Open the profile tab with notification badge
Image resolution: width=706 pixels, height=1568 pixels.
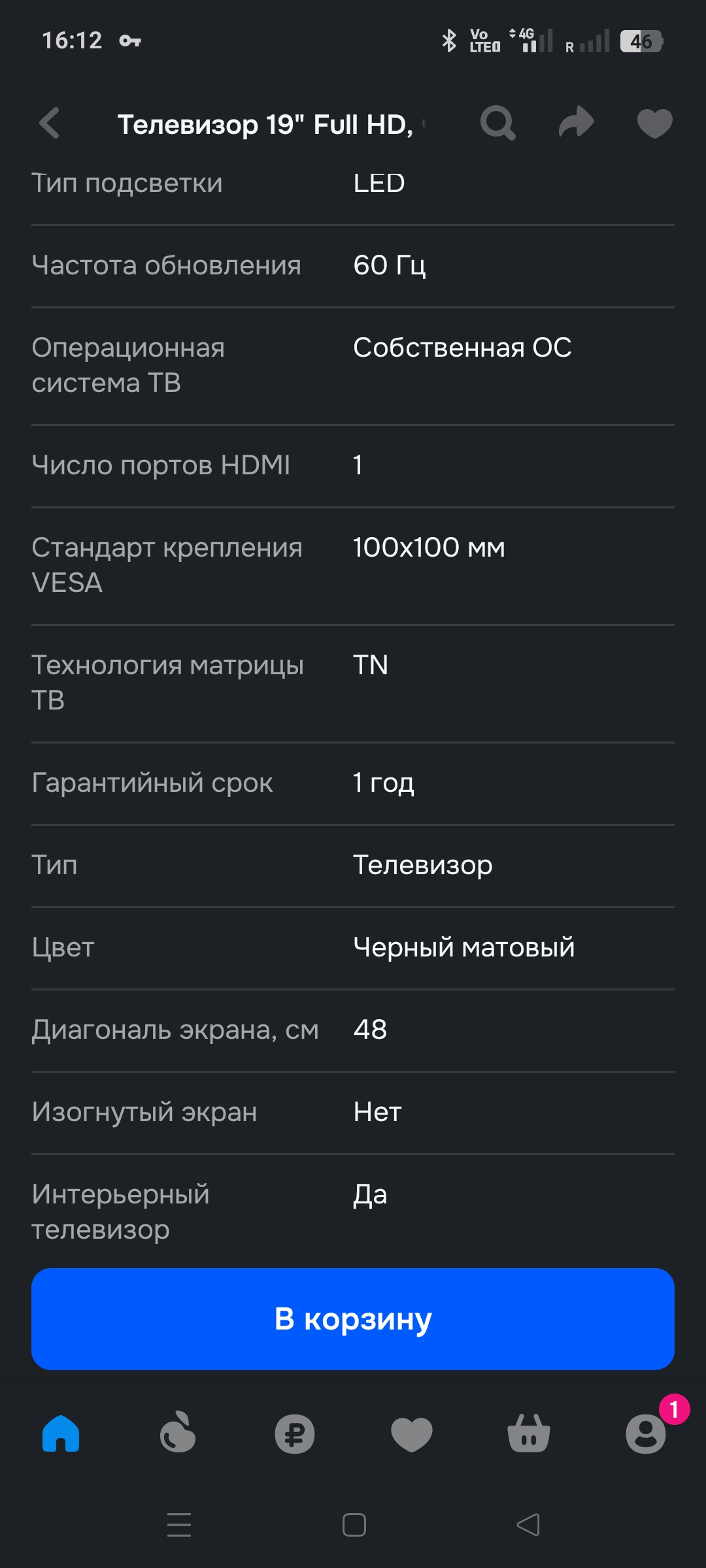[x=646, y=1433]
